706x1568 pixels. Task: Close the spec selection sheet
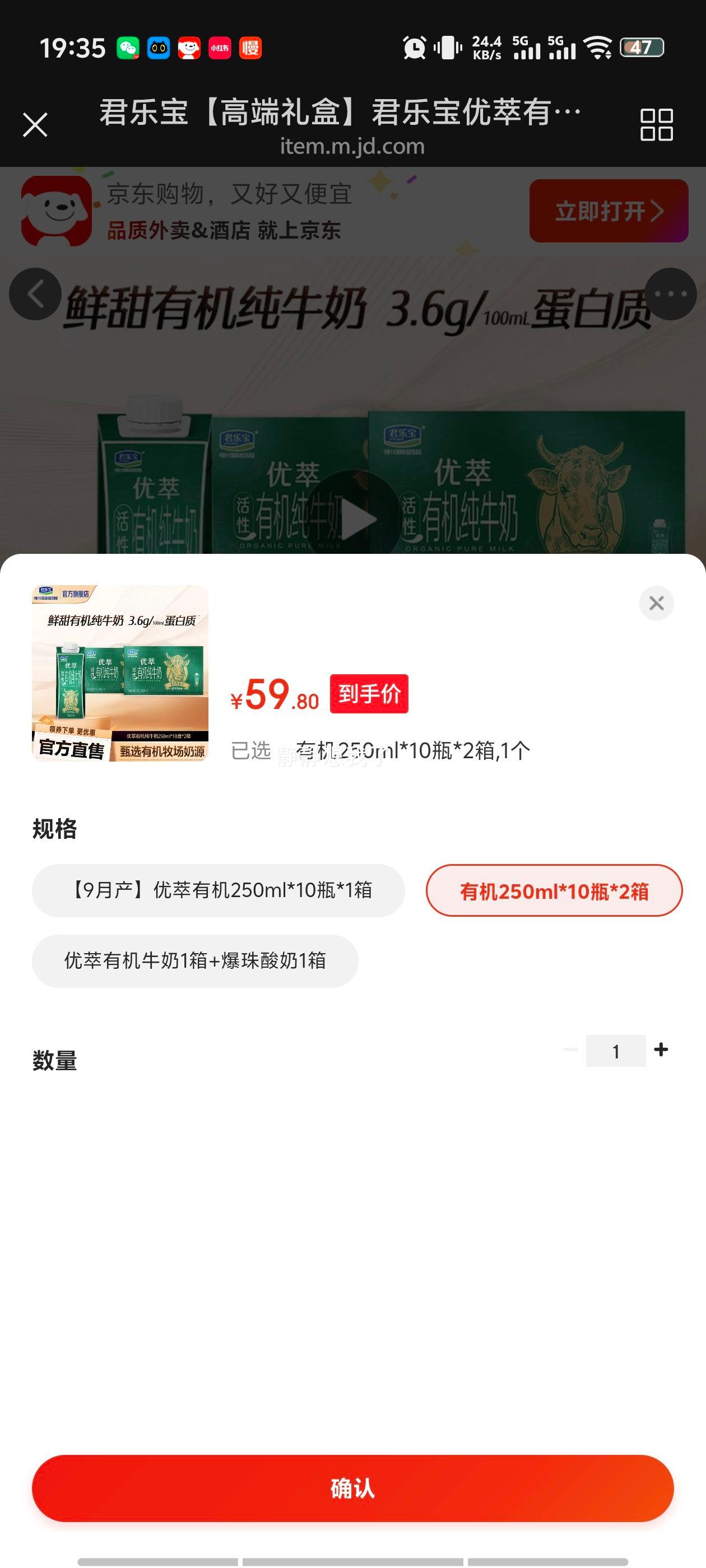656,603
